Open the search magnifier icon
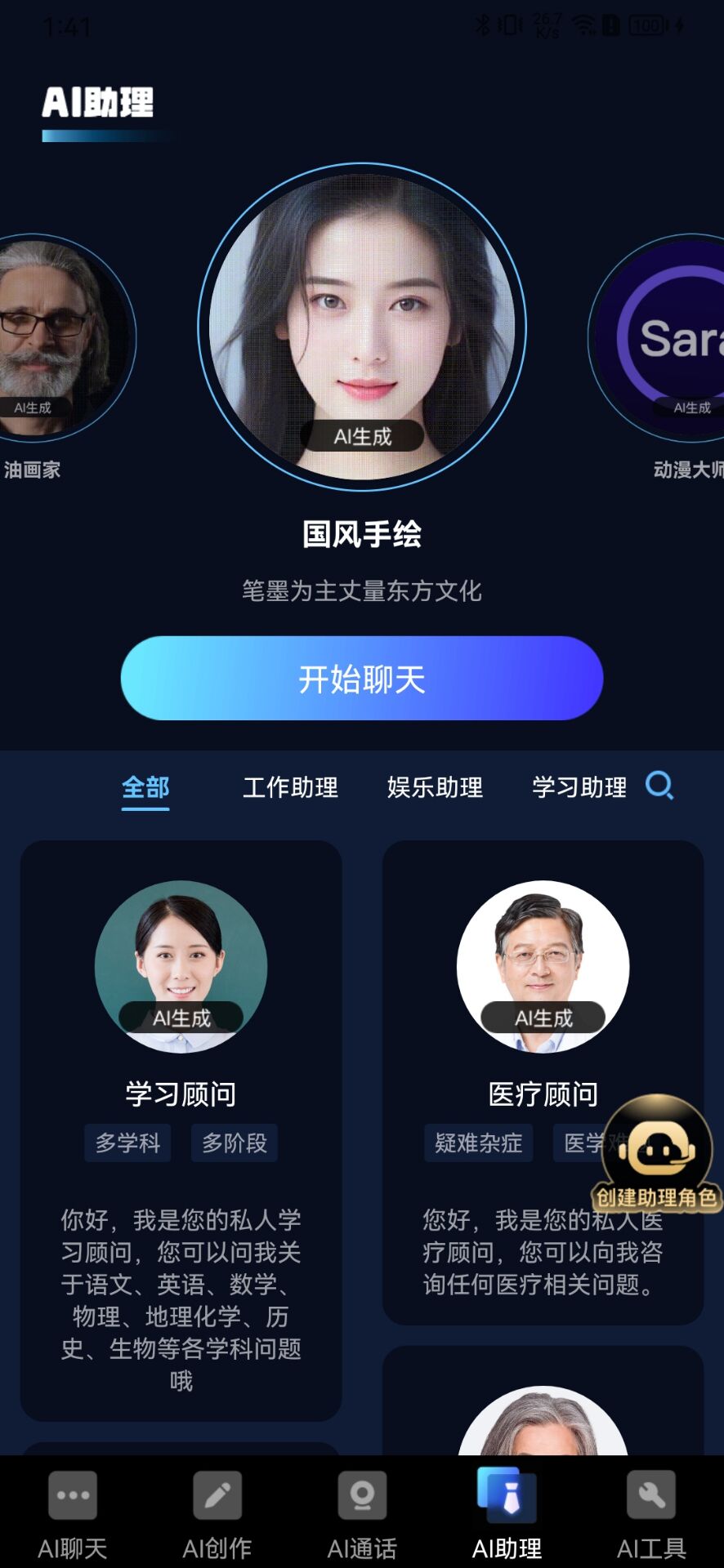Viewport: 724px width, 1568px height. (659, 786)
